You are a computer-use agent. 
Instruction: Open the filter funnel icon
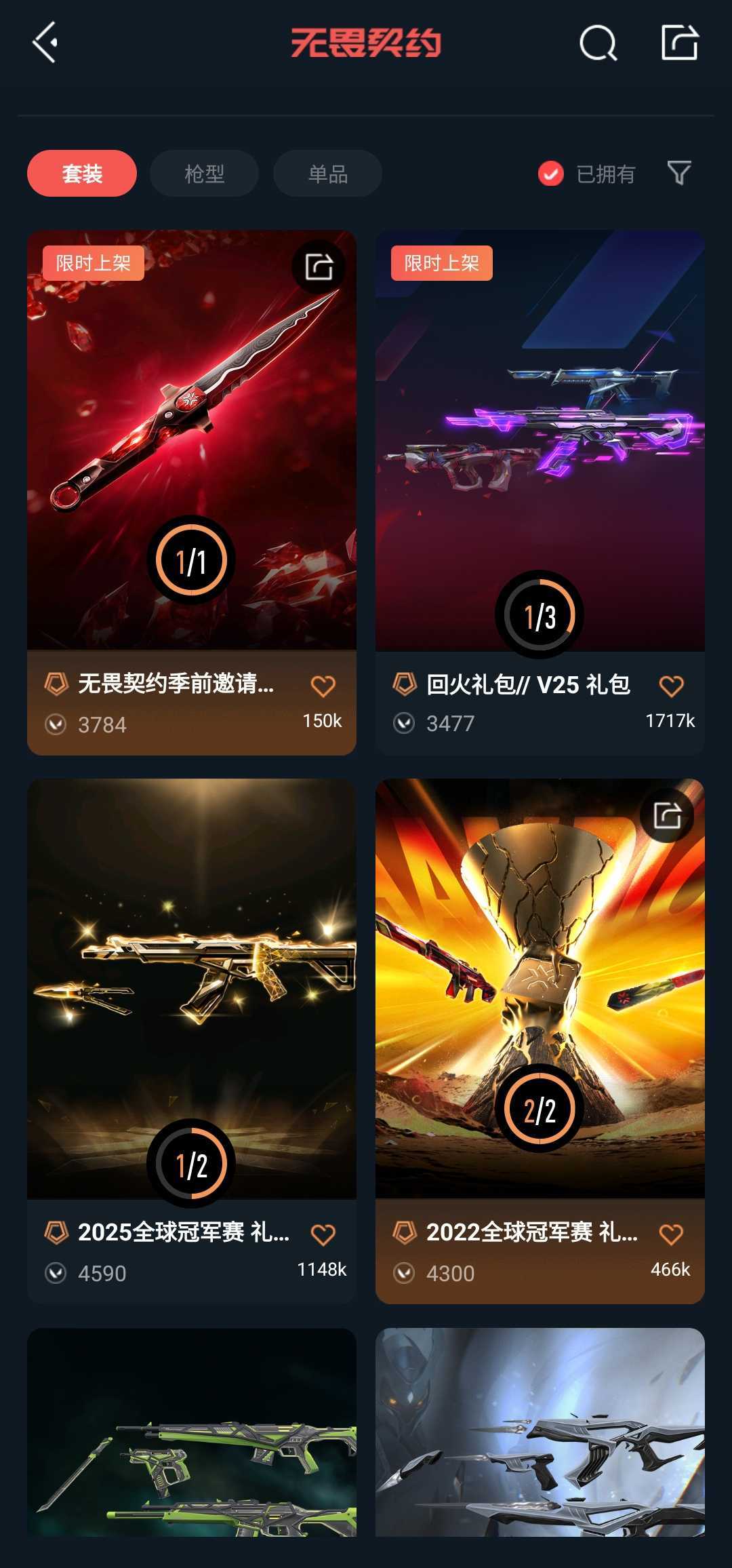(679, 173)
